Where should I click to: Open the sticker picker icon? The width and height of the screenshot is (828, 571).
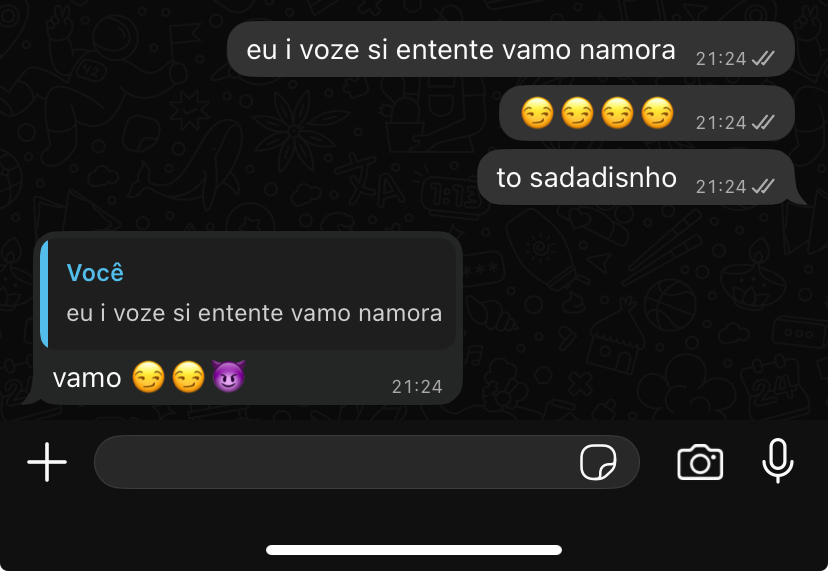point(597,463)
